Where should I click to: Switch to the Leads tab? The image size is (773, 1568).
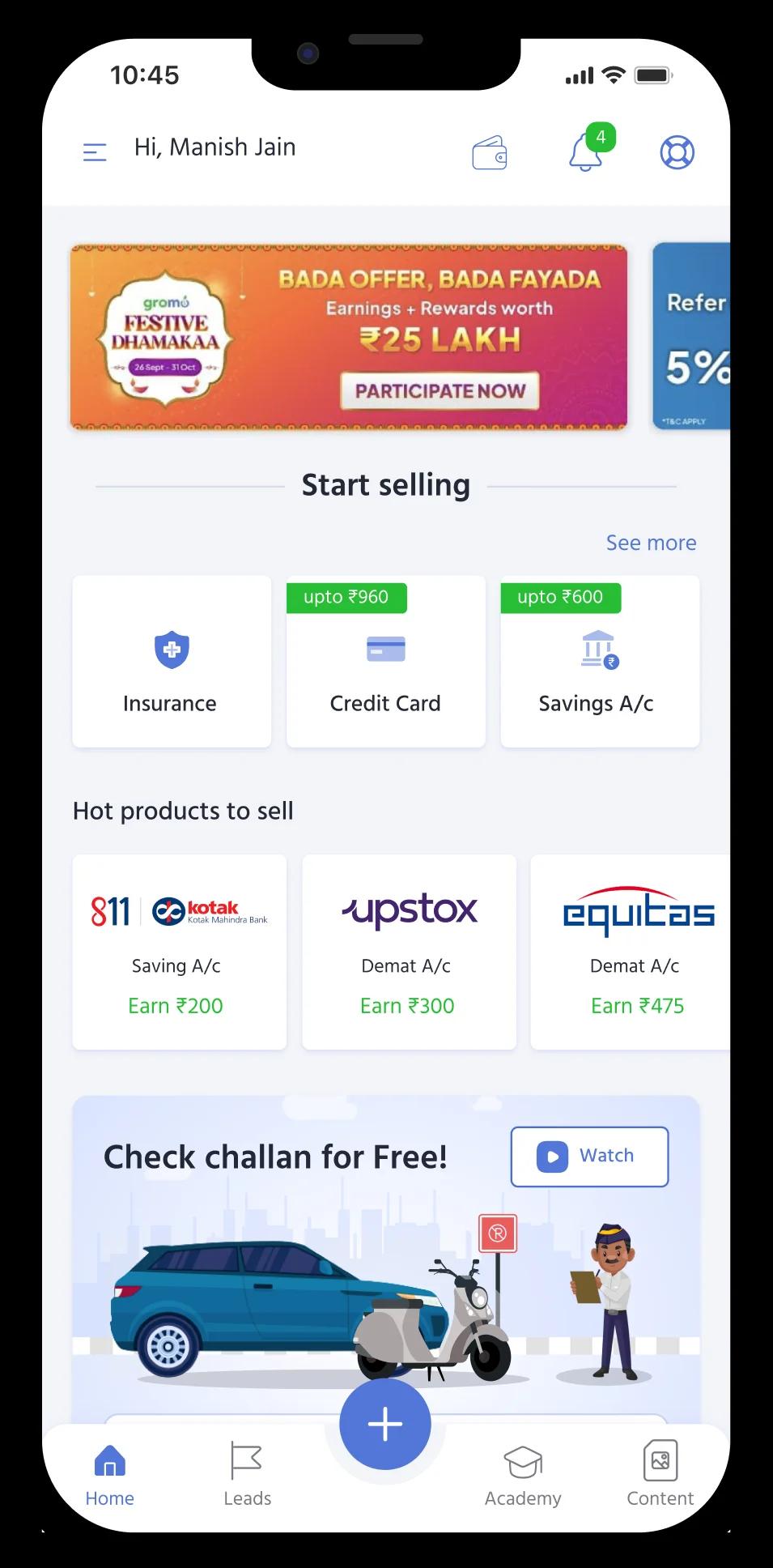[x=247, y=1474]
